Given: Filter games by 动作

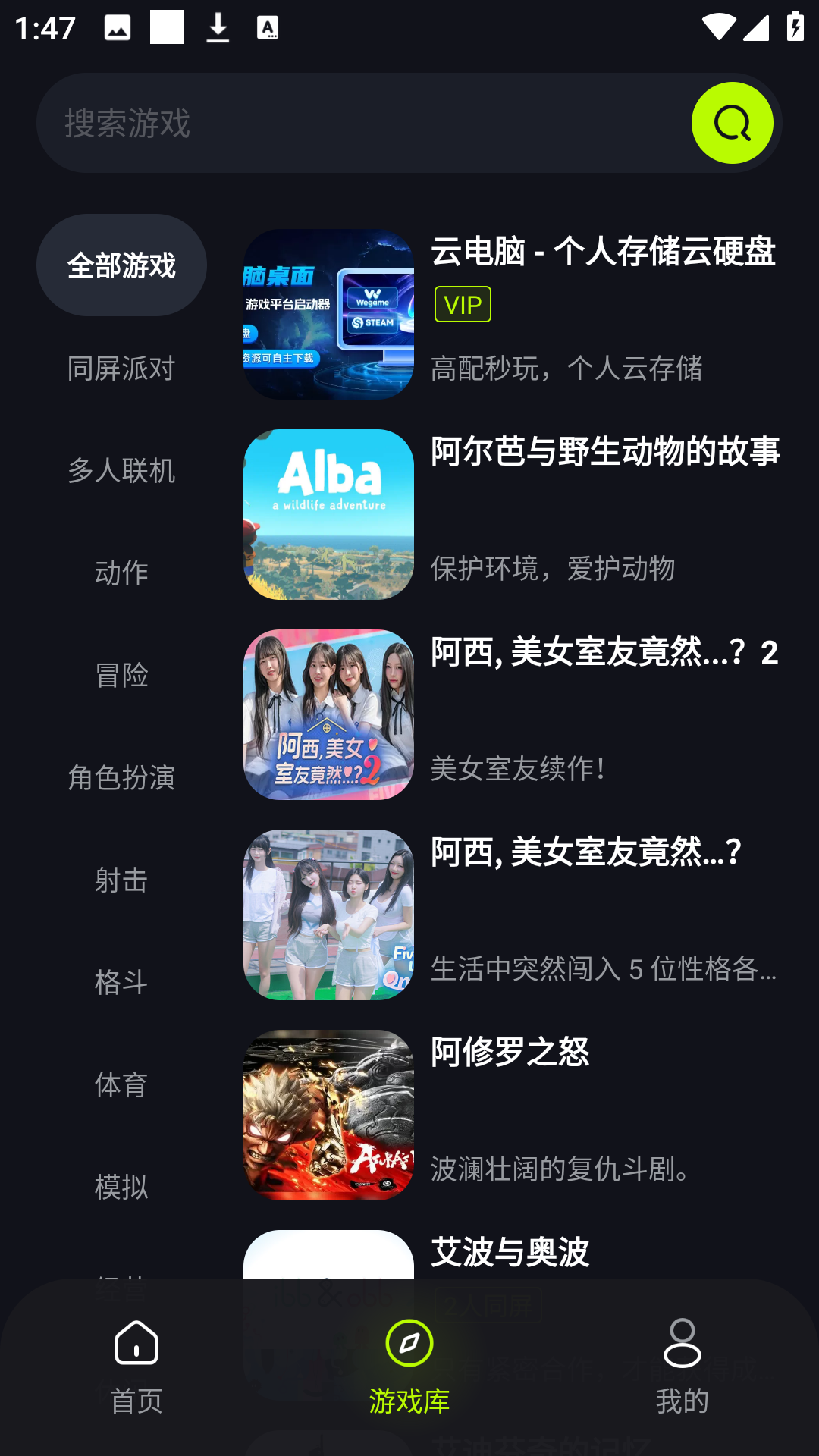Looking at the screenshot, I should [121, 573].
